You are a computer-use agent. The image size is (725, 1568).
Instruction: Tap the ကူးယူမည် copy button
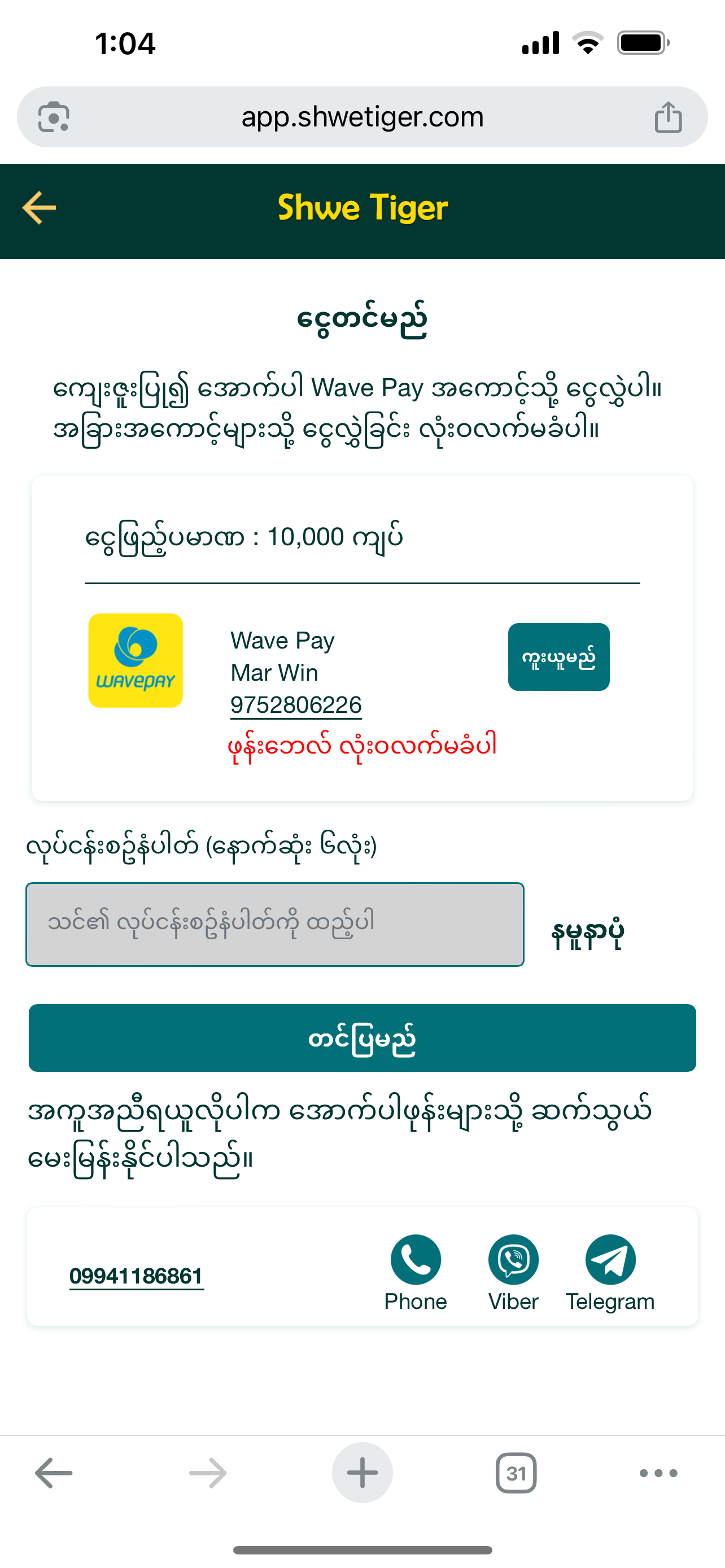[558, 657]
